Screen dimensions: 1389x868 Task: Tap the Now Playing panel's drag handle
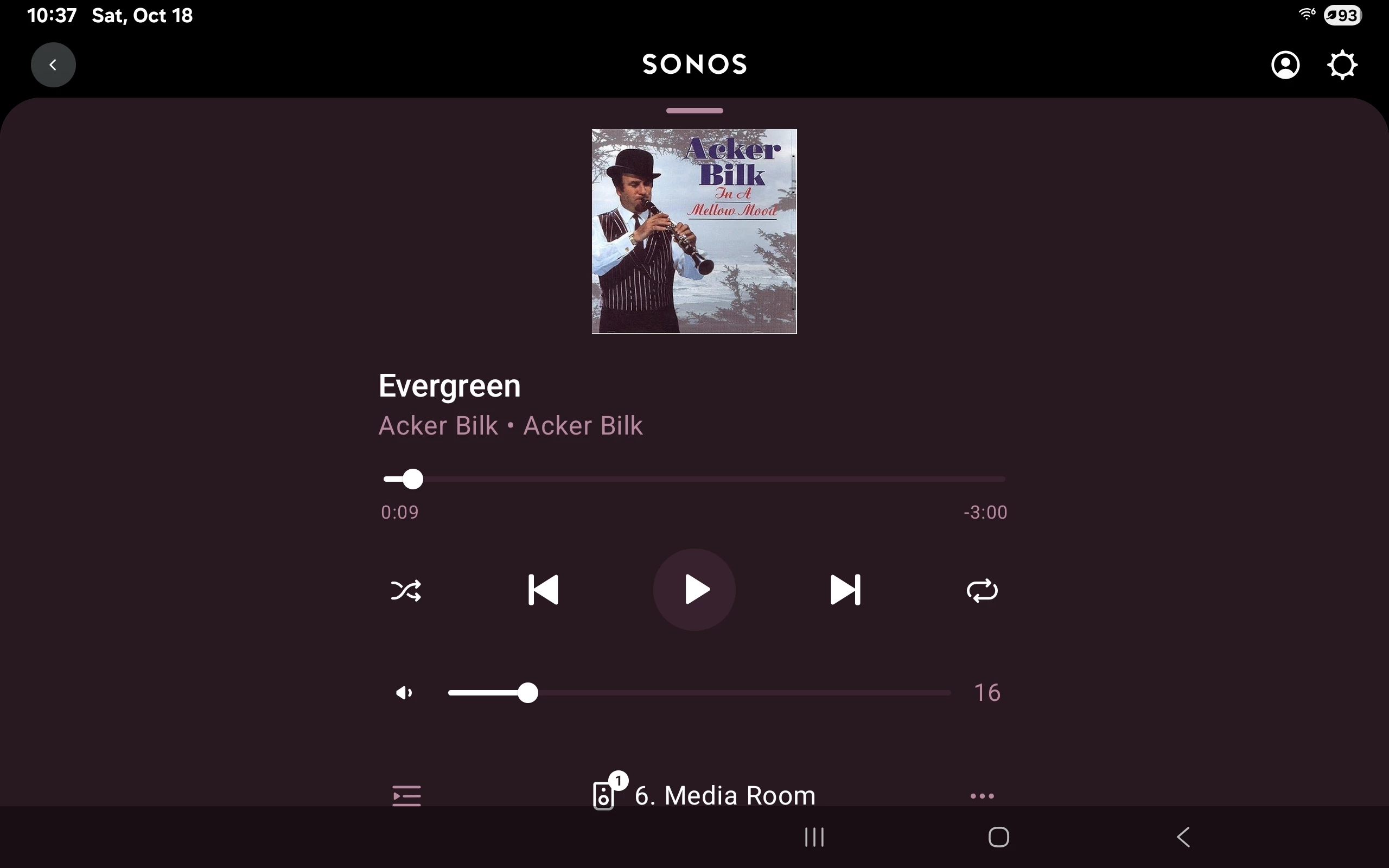point(694,110)
